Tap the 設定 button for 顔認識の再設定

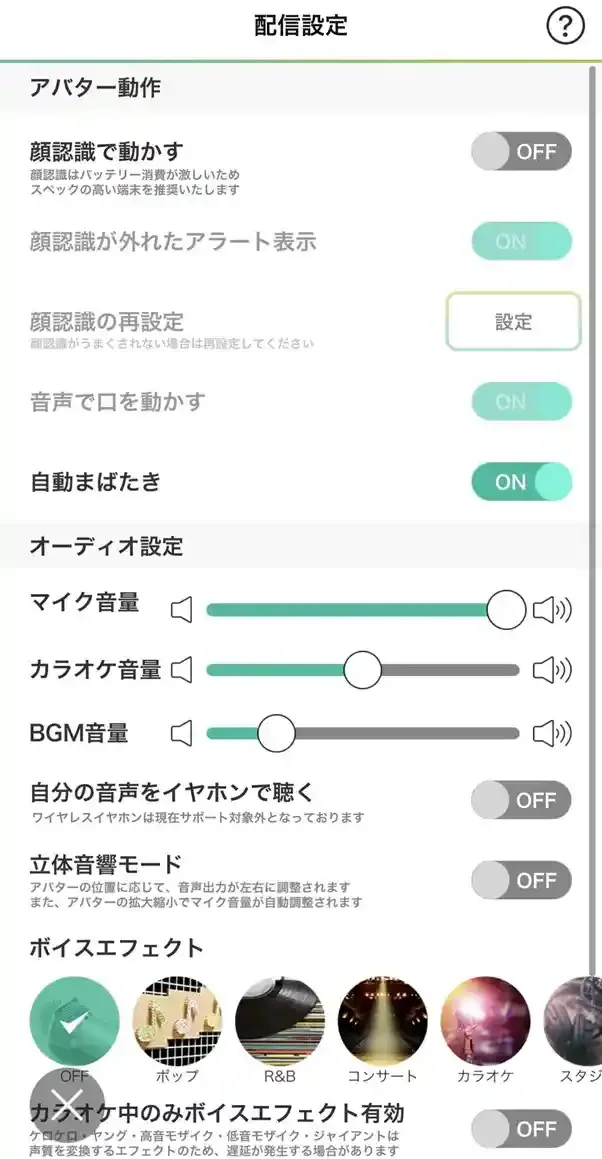tap(513, 322)
